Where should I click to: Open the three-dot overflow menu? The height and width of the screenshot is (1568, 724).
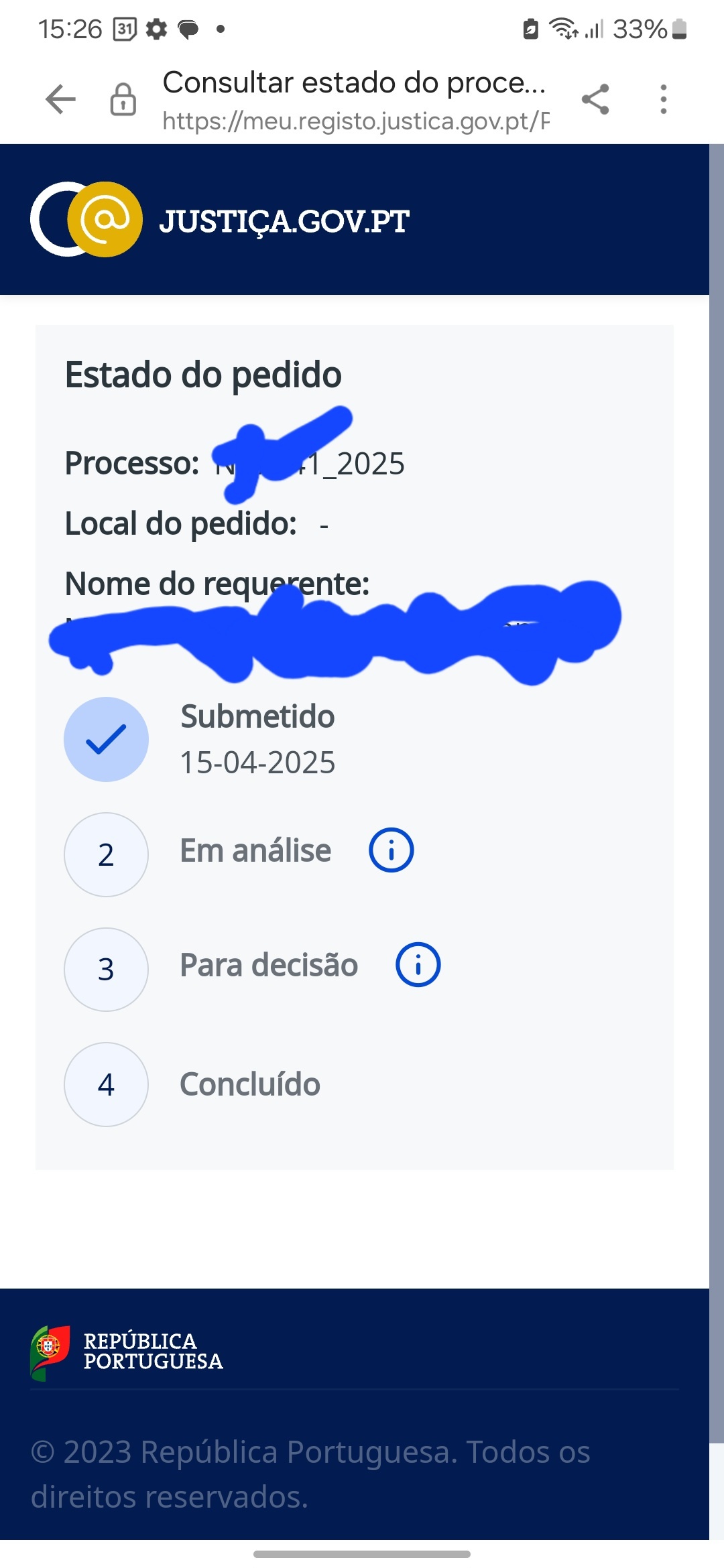(663, 100)
